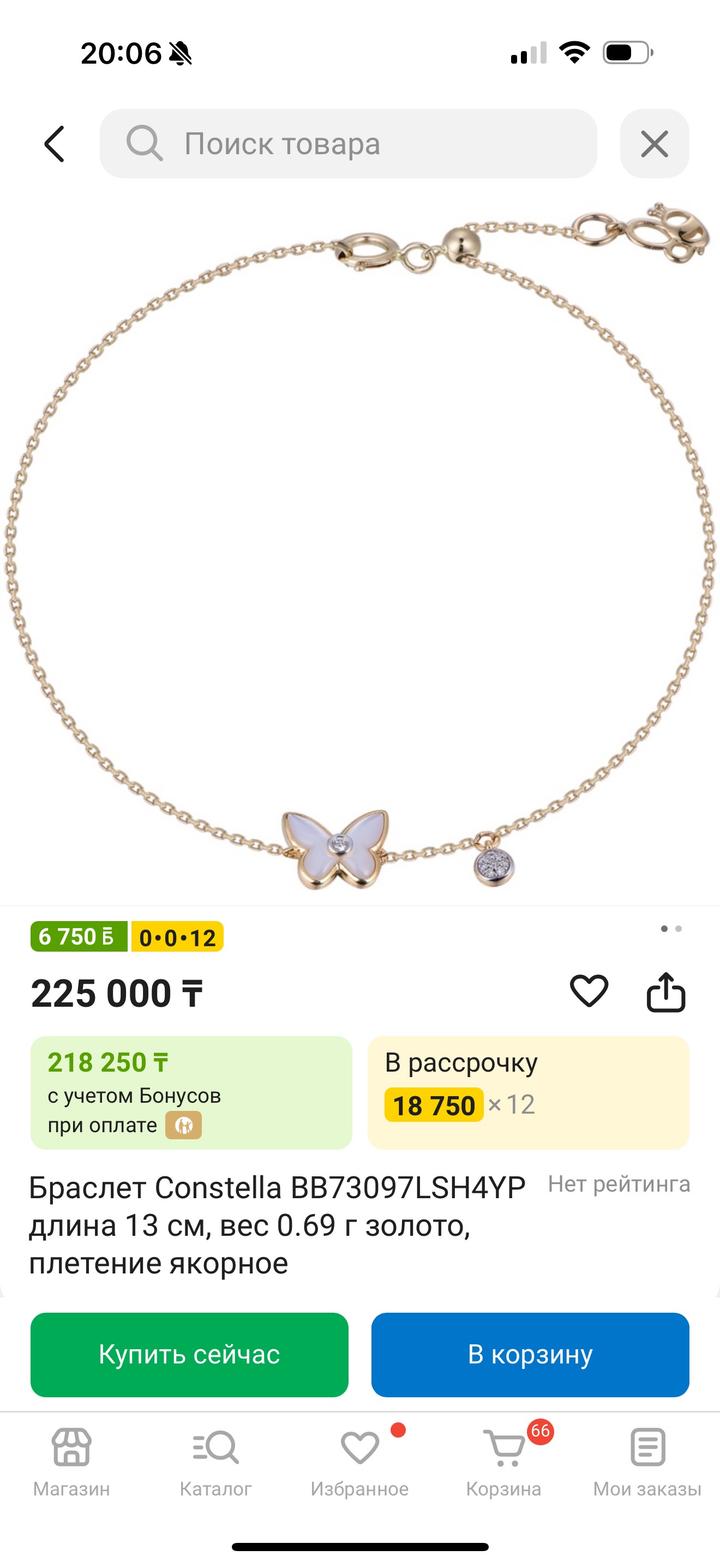Go to the Избранное tab

[x=359, y=1461]
